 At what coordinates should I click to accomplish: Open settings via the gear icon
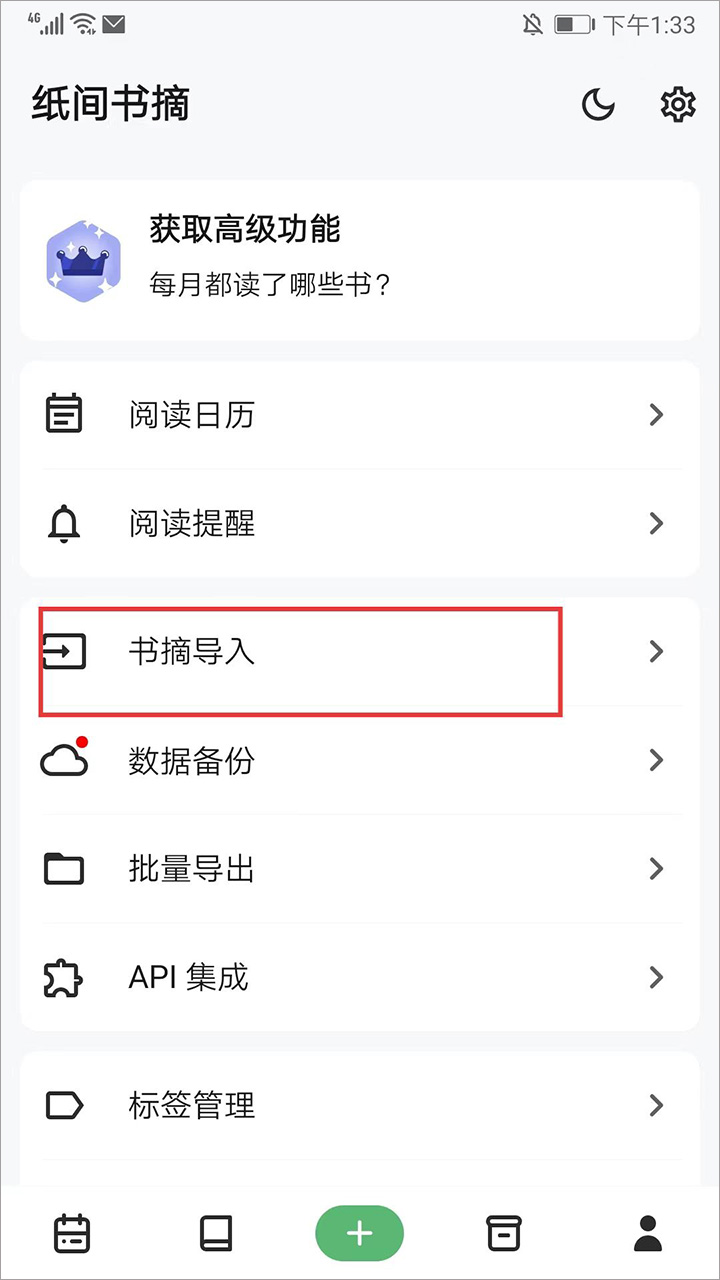click(678, 104)
